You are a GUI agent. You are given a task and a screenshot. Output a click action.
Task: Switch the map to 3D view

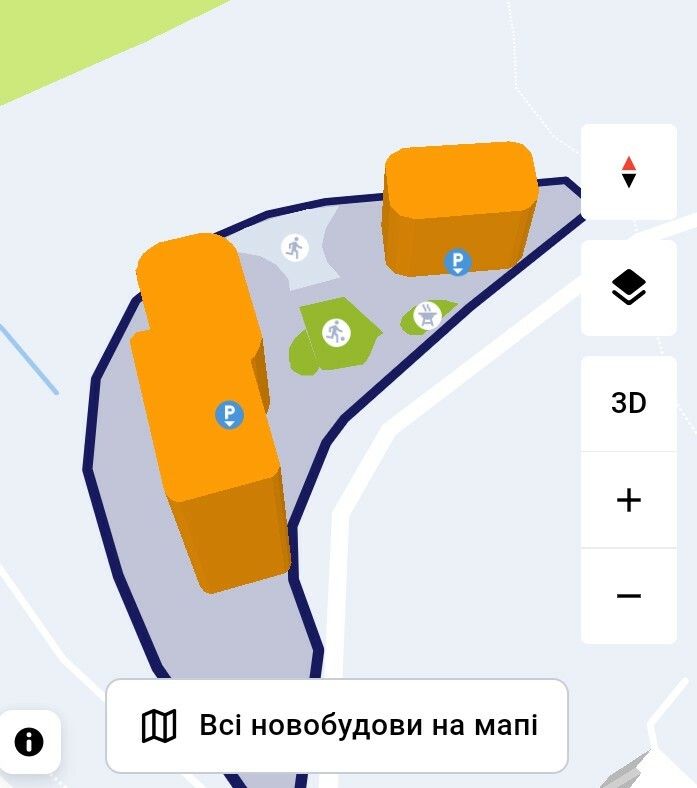coord(628,403)
